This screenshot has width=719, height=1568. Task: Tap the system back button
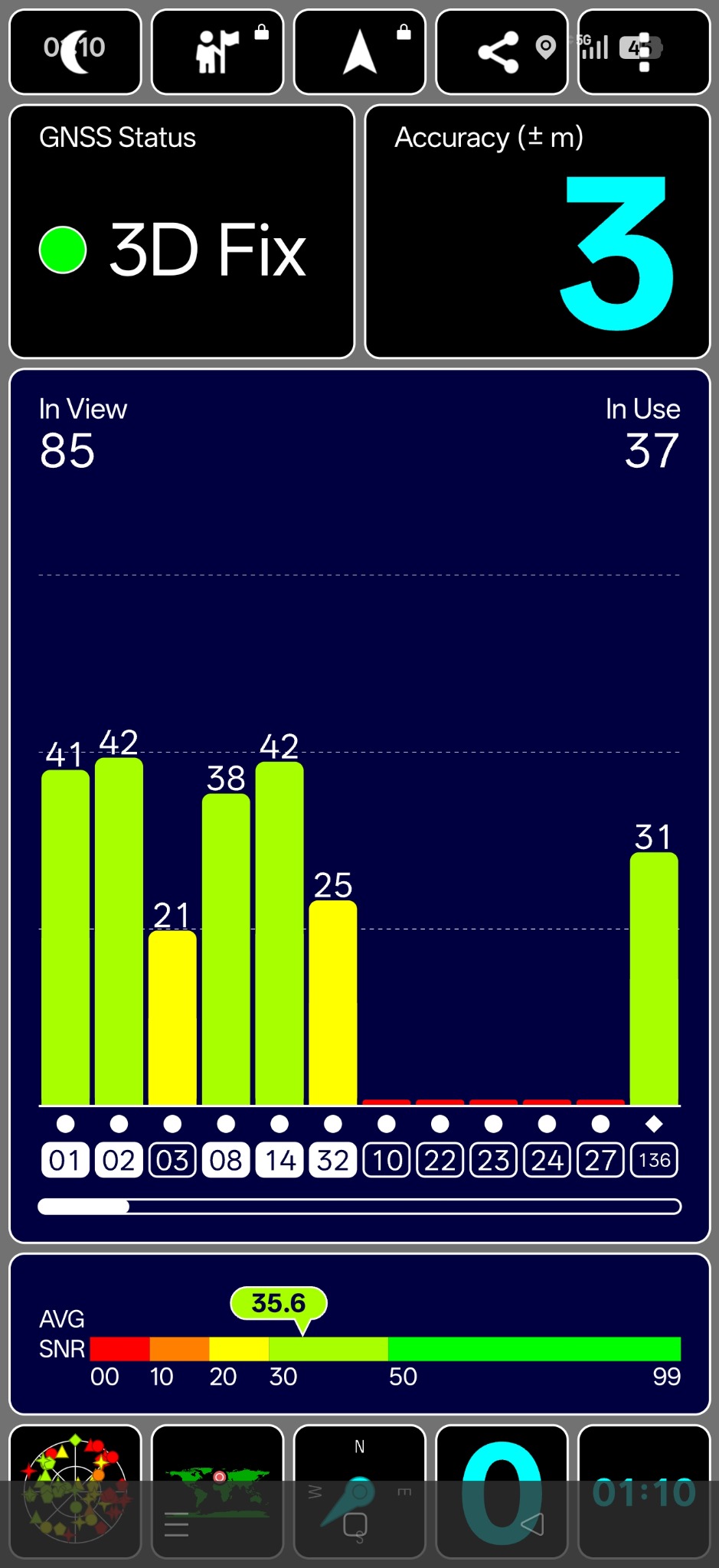pyautogui.click(x=533, y=1524)
